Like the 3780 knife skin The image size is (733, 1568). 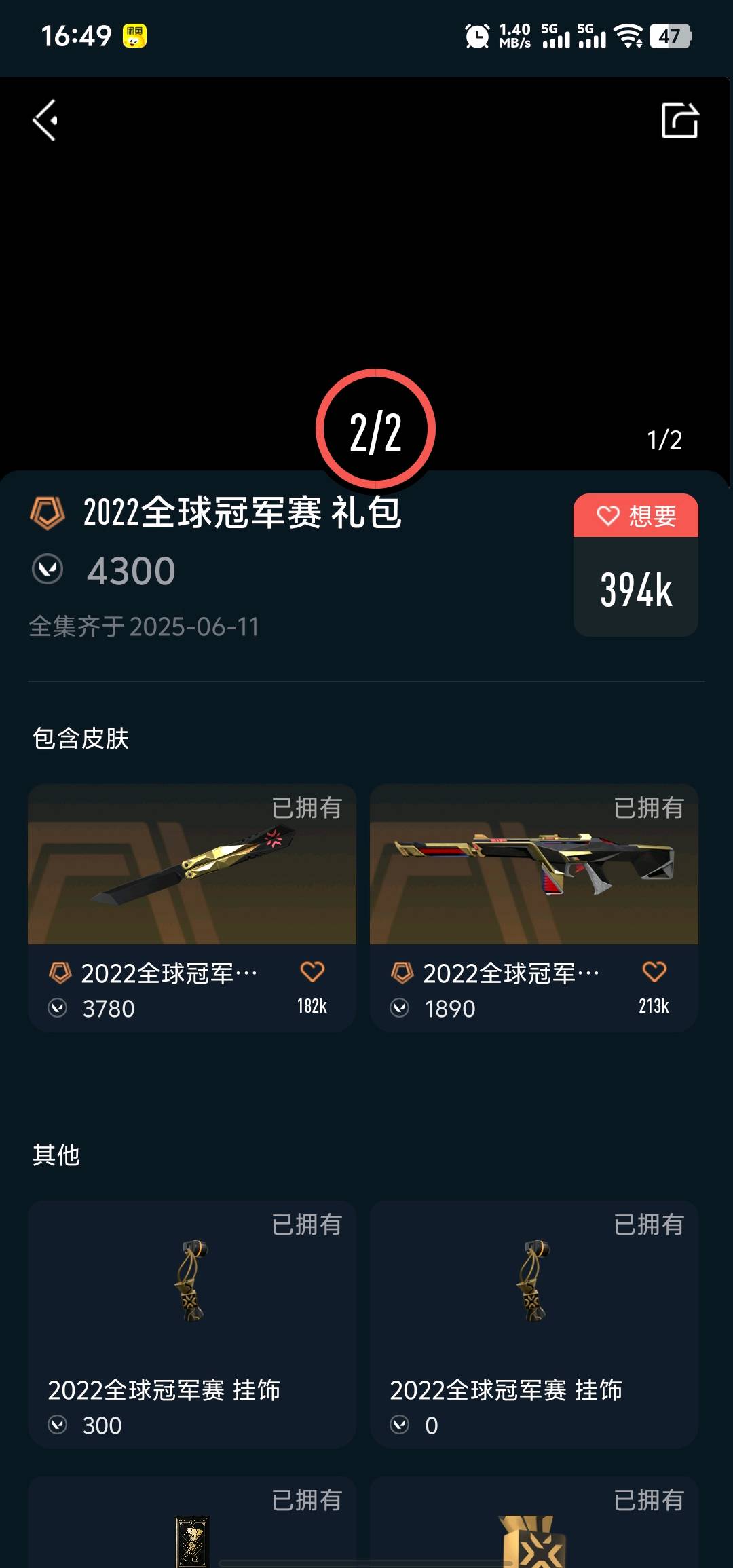click(312, 972)
